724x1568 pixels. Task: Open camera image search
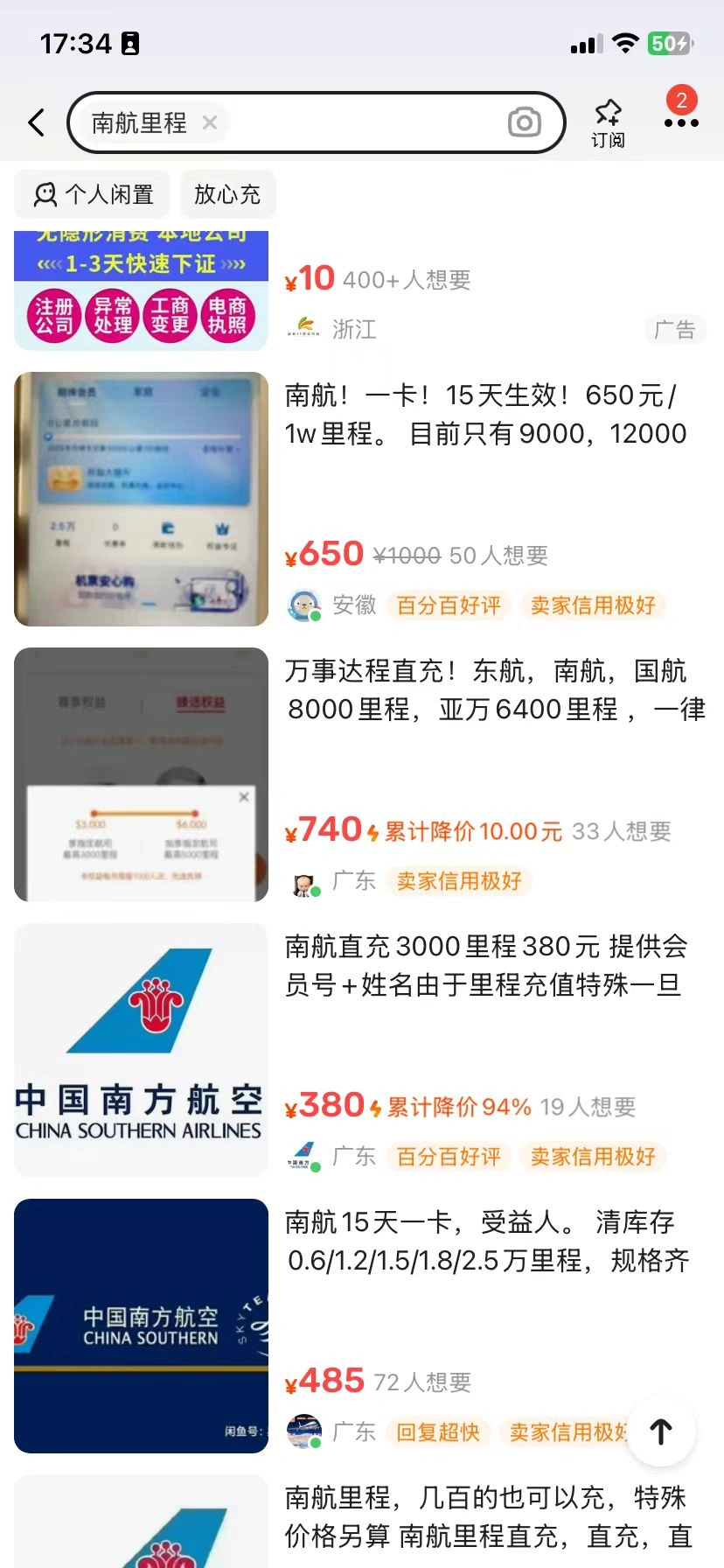[x=525, y=122]
